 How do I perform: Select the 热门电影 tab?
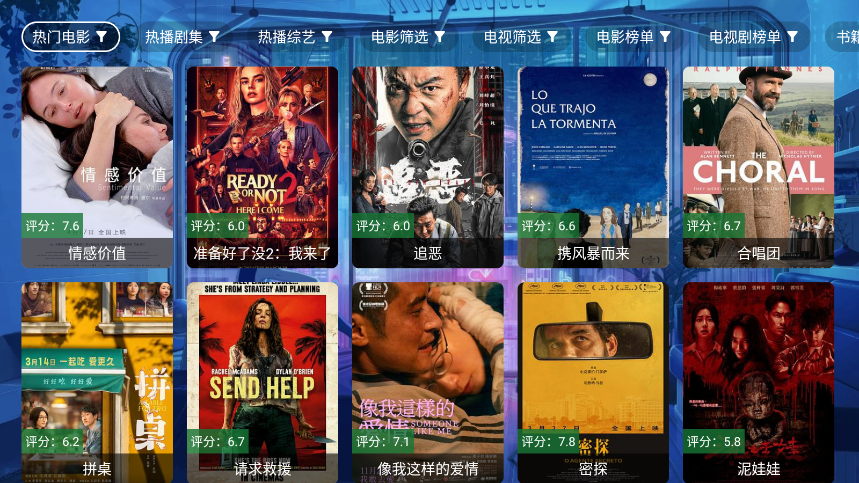pos(70,37)
